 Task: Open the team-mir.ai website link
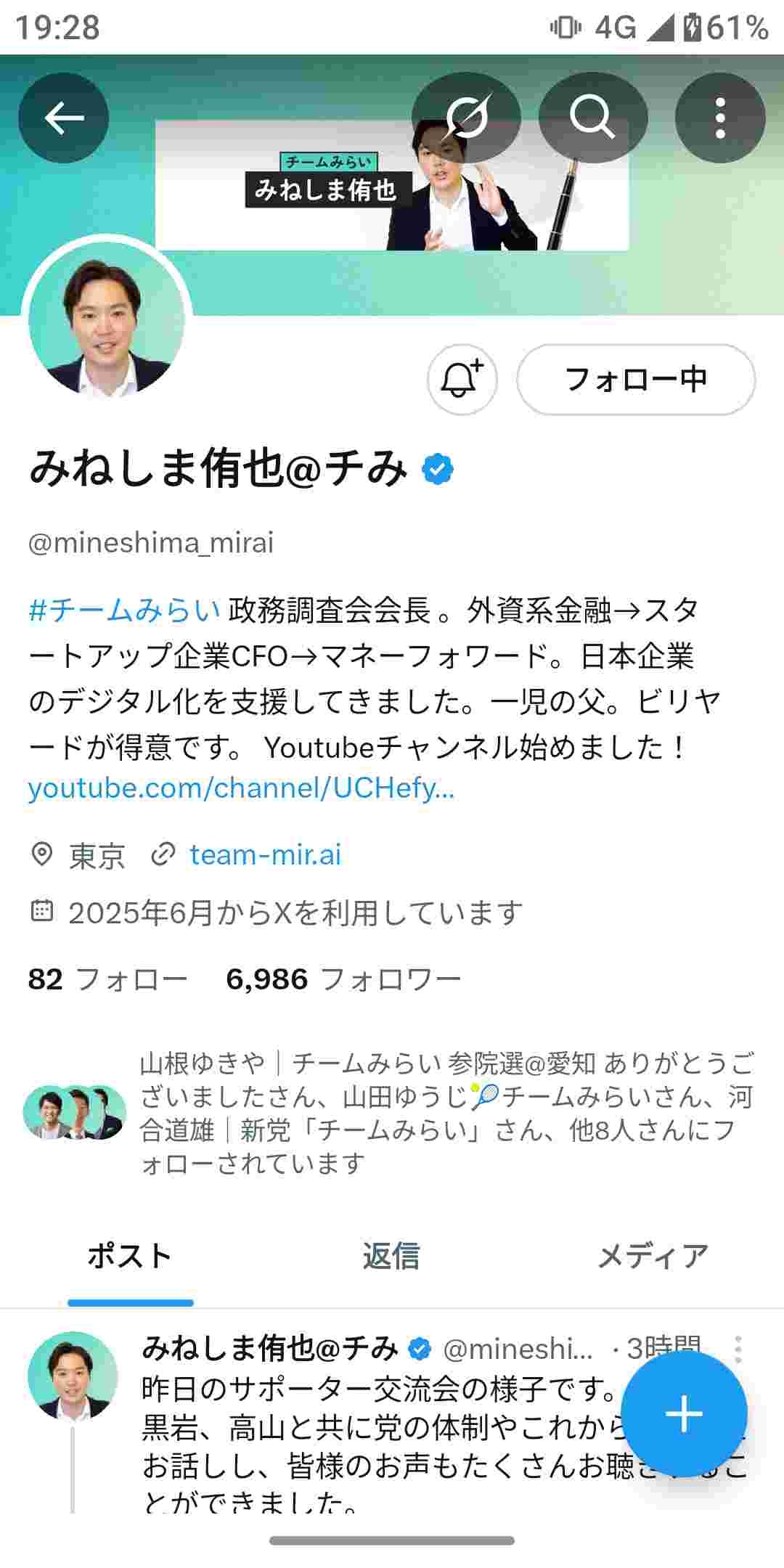265,855
